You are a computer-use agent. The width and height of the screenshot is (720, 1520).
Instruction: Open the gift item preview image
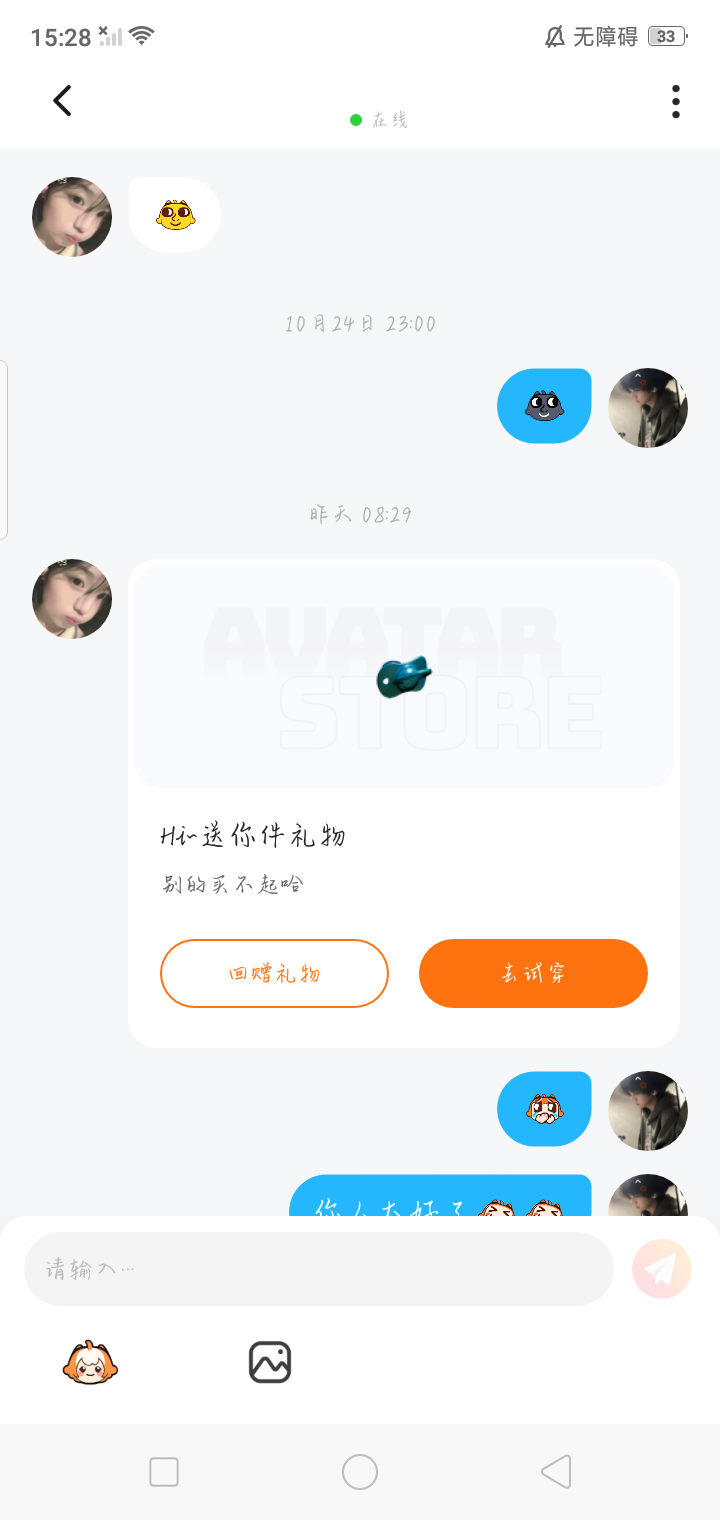click(x=404, y=677)
